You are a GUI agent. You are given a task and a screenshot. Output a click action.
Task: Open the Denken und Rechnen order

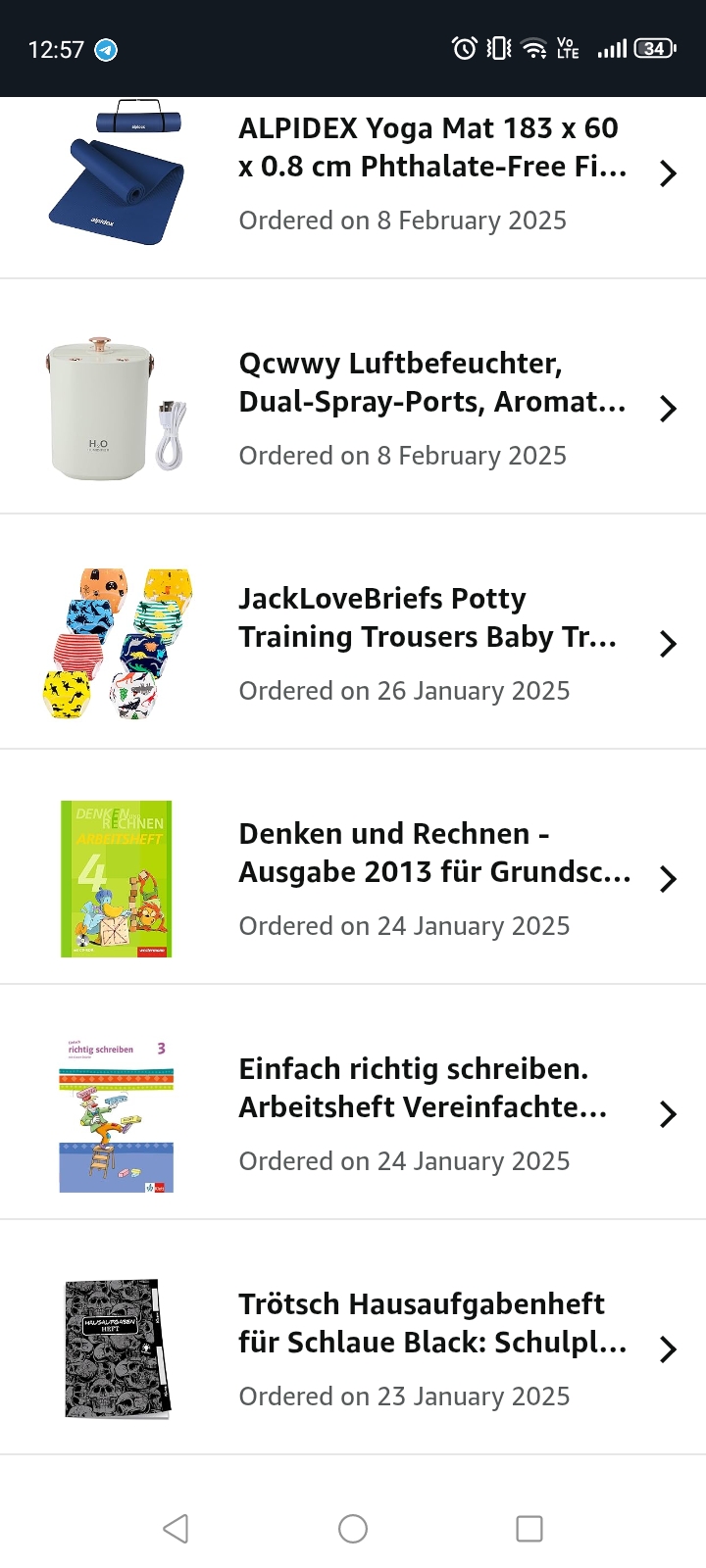pos(431,878)
